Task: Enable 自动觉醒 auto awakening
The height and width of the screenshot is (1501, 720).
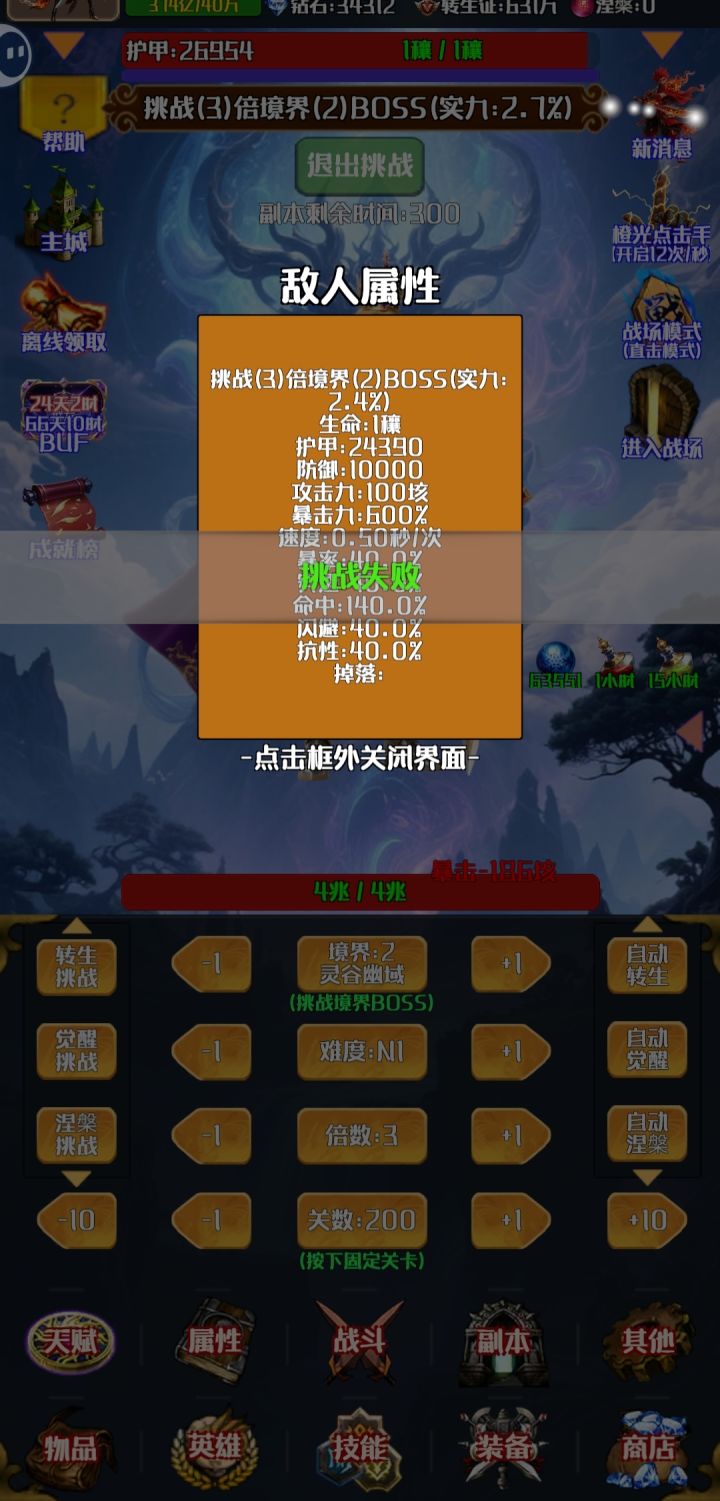Action: point(646,1052)
